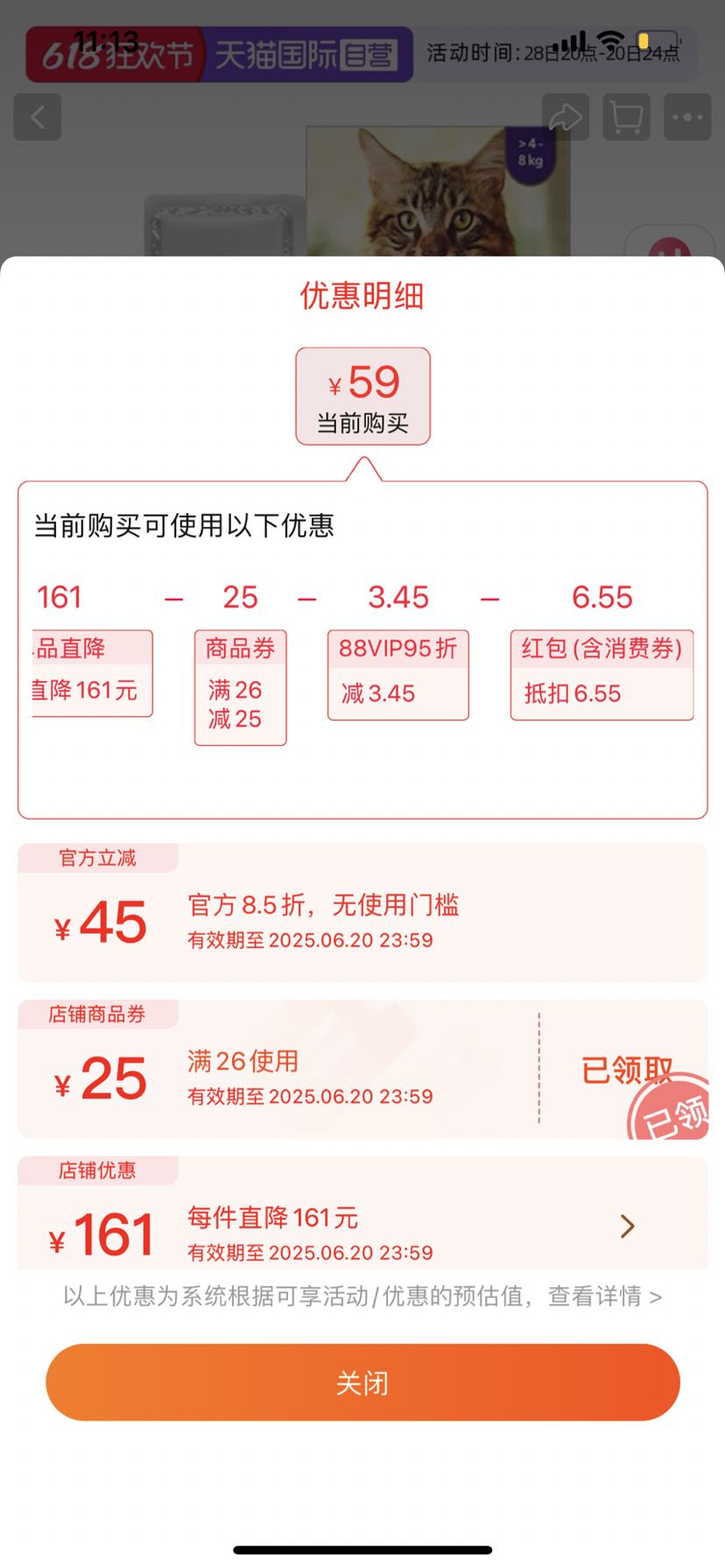
Task: Open 查看详情 link about estimated discounts
Action: [x=604, y=1297]
